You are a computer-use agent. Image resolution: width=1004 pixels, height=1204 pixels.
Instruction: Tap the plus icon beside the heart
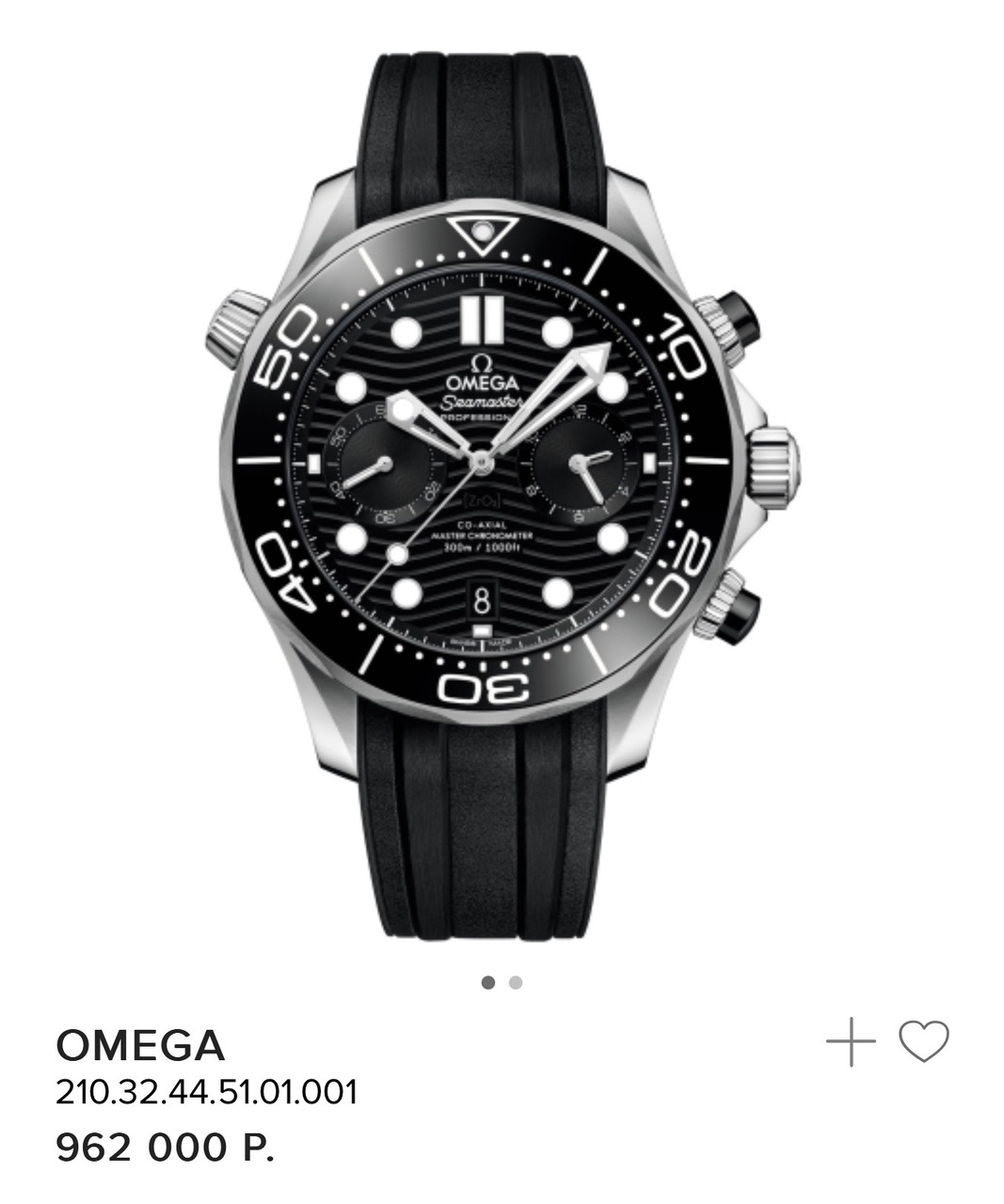point(851,1041)
